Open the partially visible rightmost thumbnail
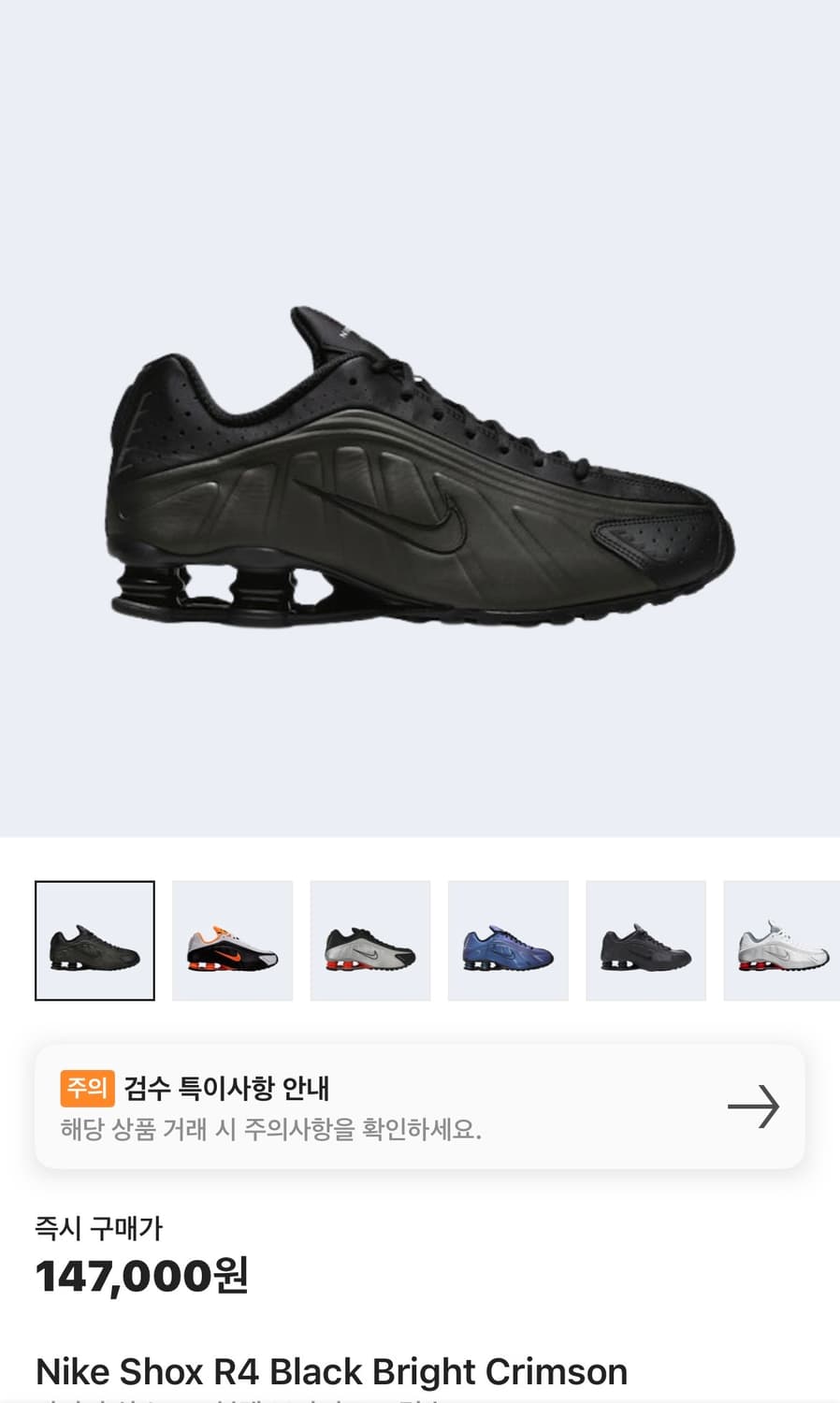 [x=782, y=940]
